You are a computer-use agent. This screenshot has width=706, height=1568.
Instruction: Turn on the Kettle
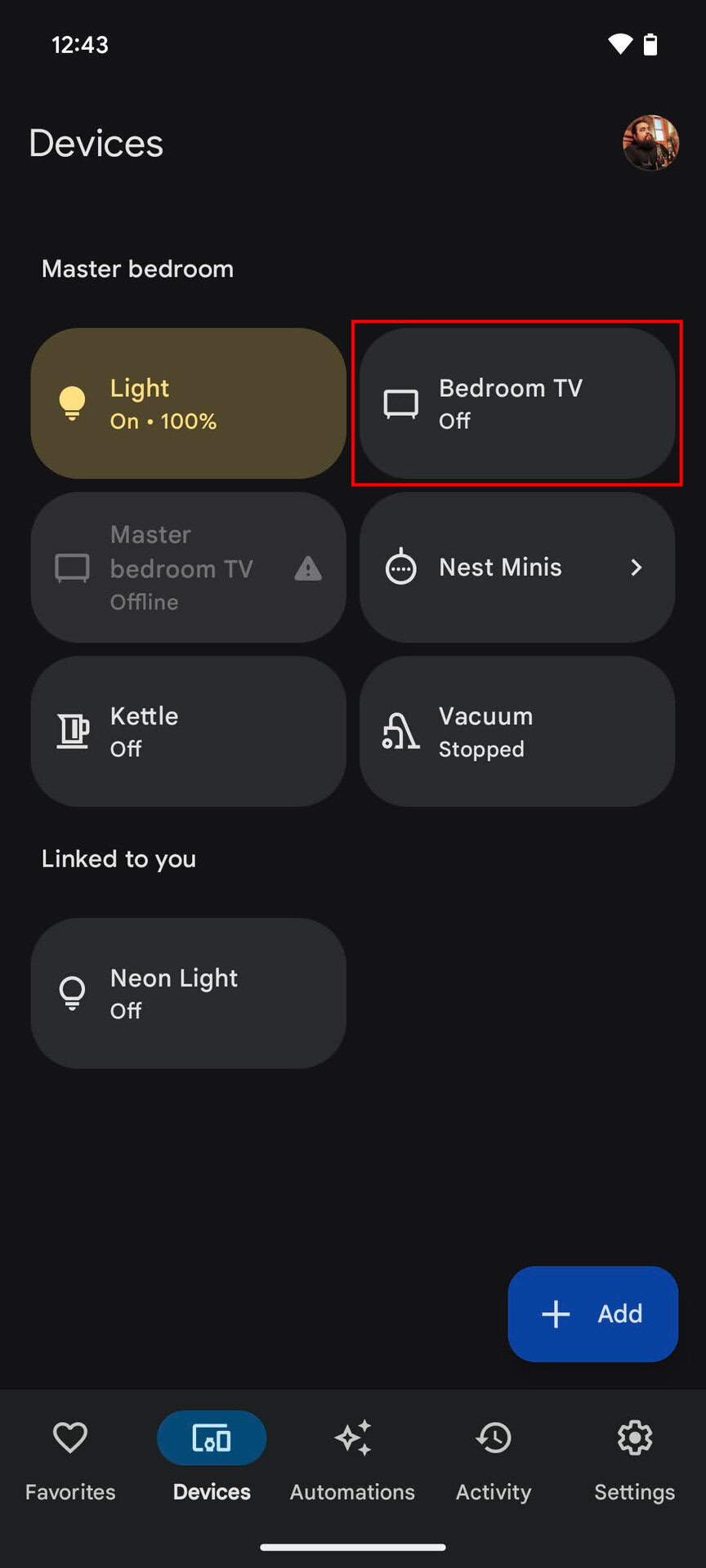click(188, 732)
